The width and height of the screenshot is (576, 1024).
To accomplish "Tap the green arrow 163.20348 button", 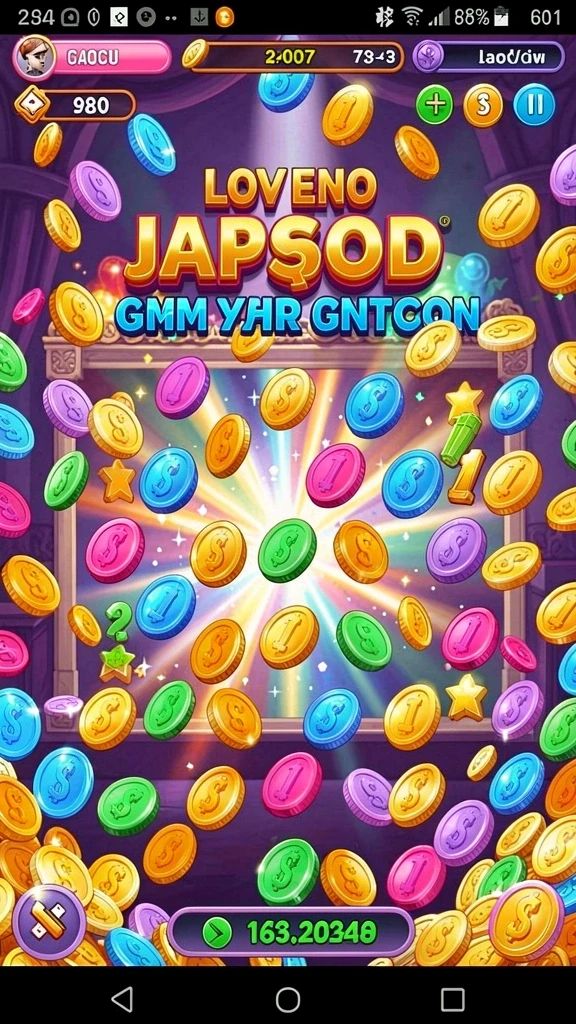I will (x=291, y=933).
